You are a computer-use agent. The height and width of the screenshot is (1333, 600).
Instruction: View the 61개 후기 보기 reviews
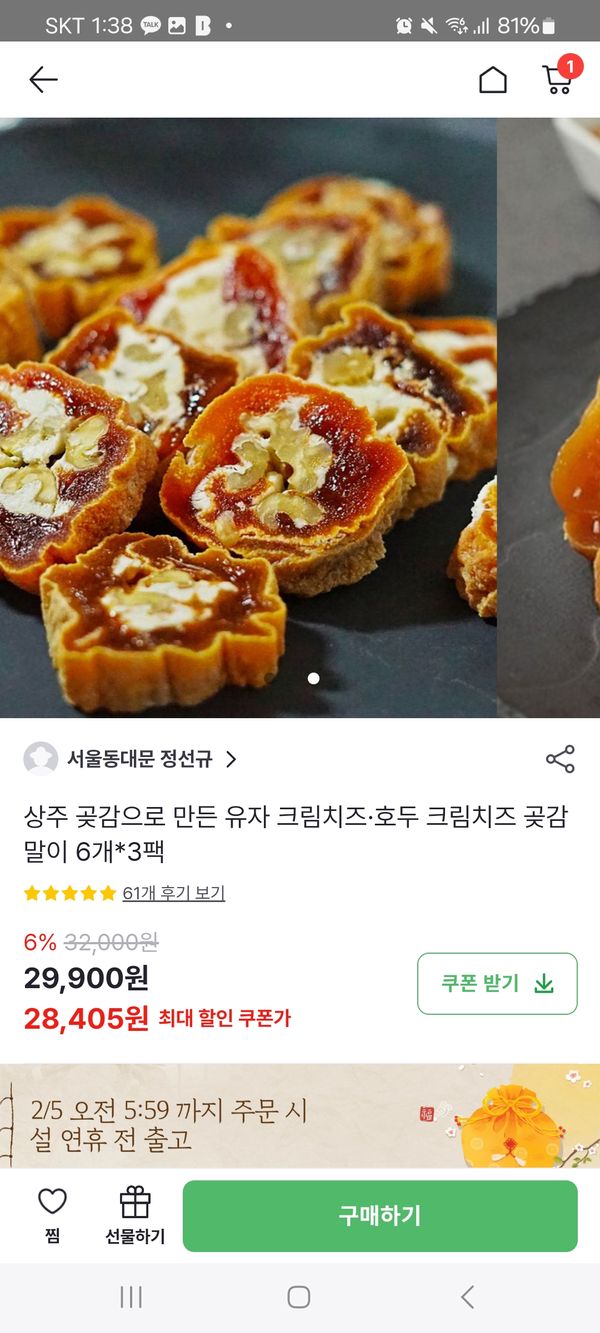point(173,893)
